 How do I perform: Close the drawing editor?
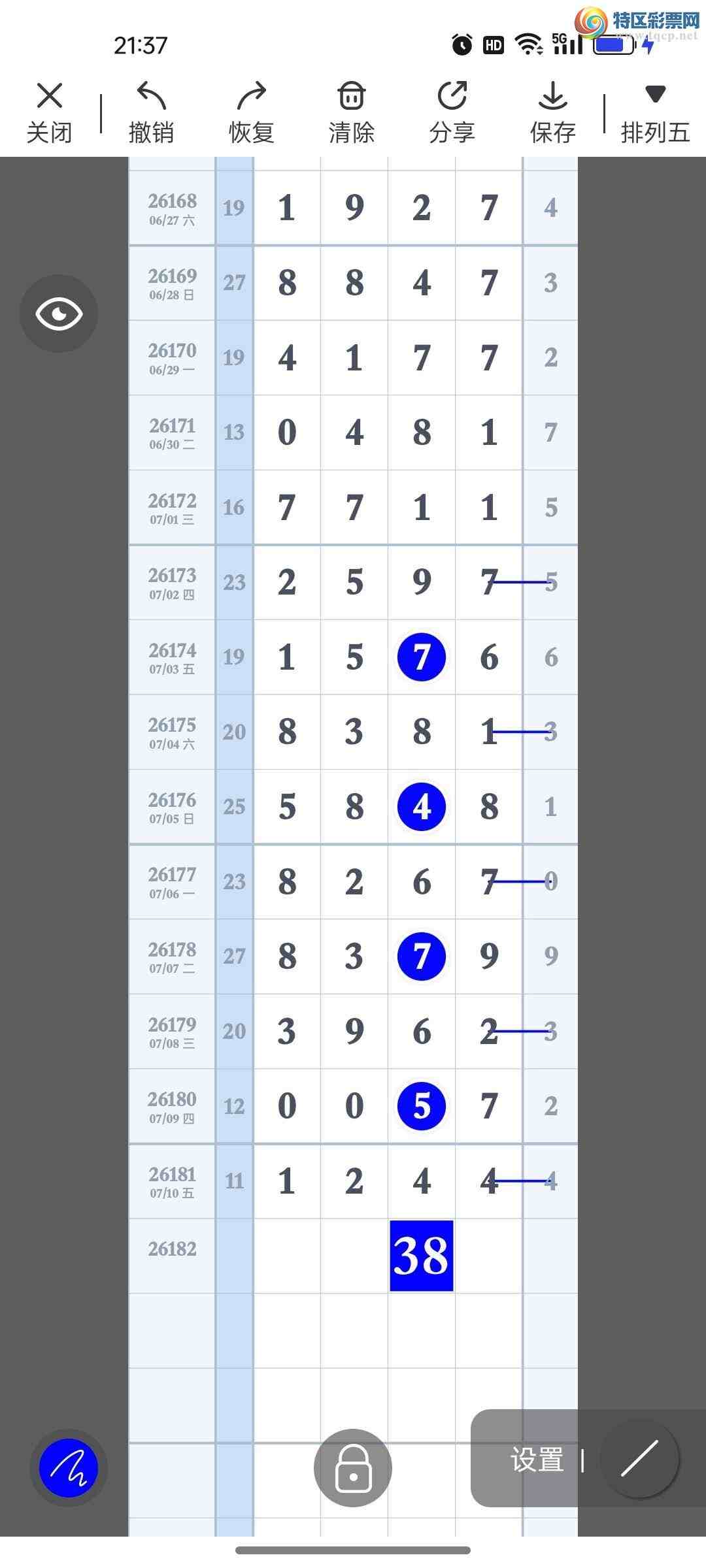click(50, 112)
